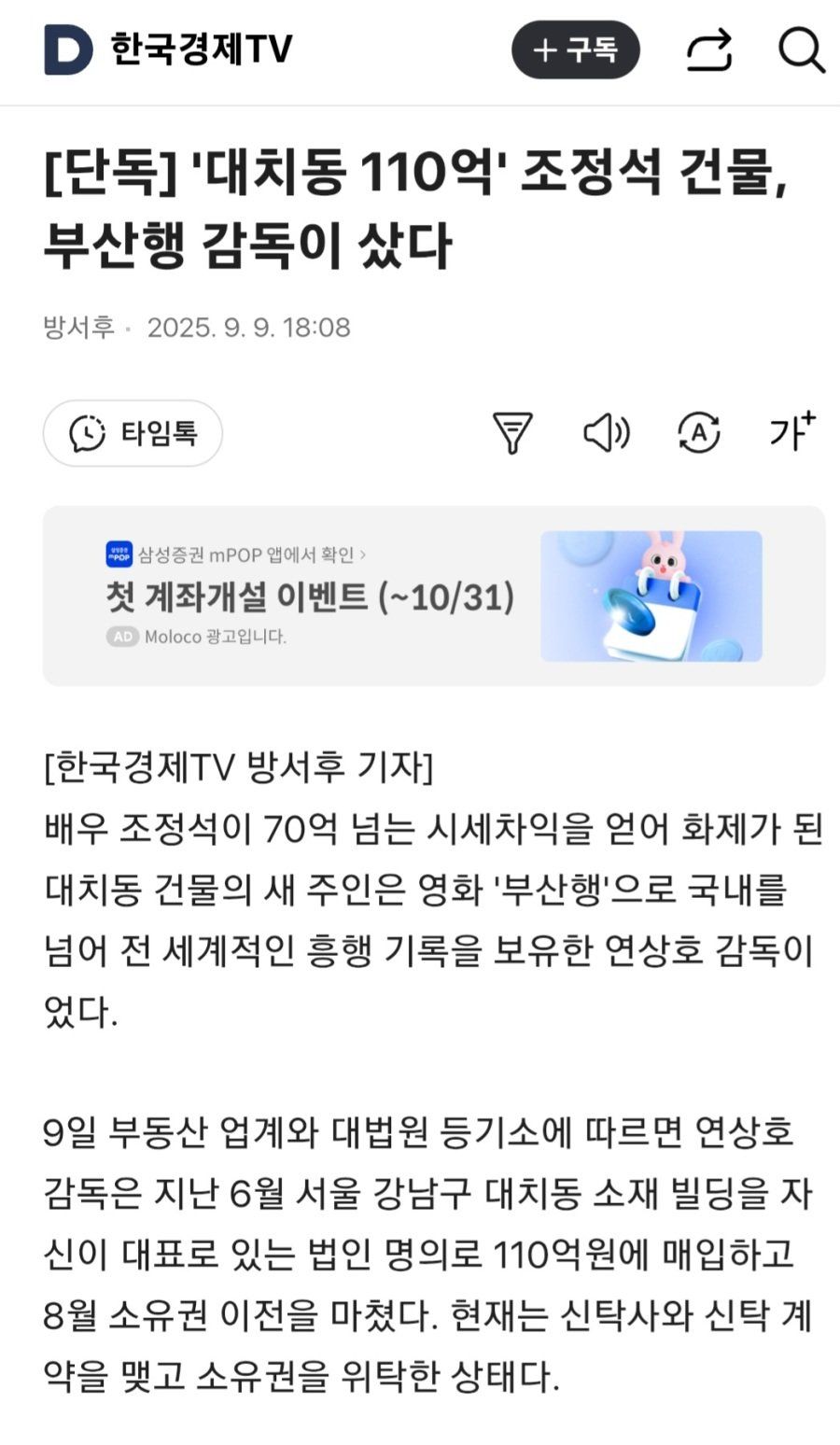Listen to the article with the speaker icon

pyautogui.click(x=606, y=433)
